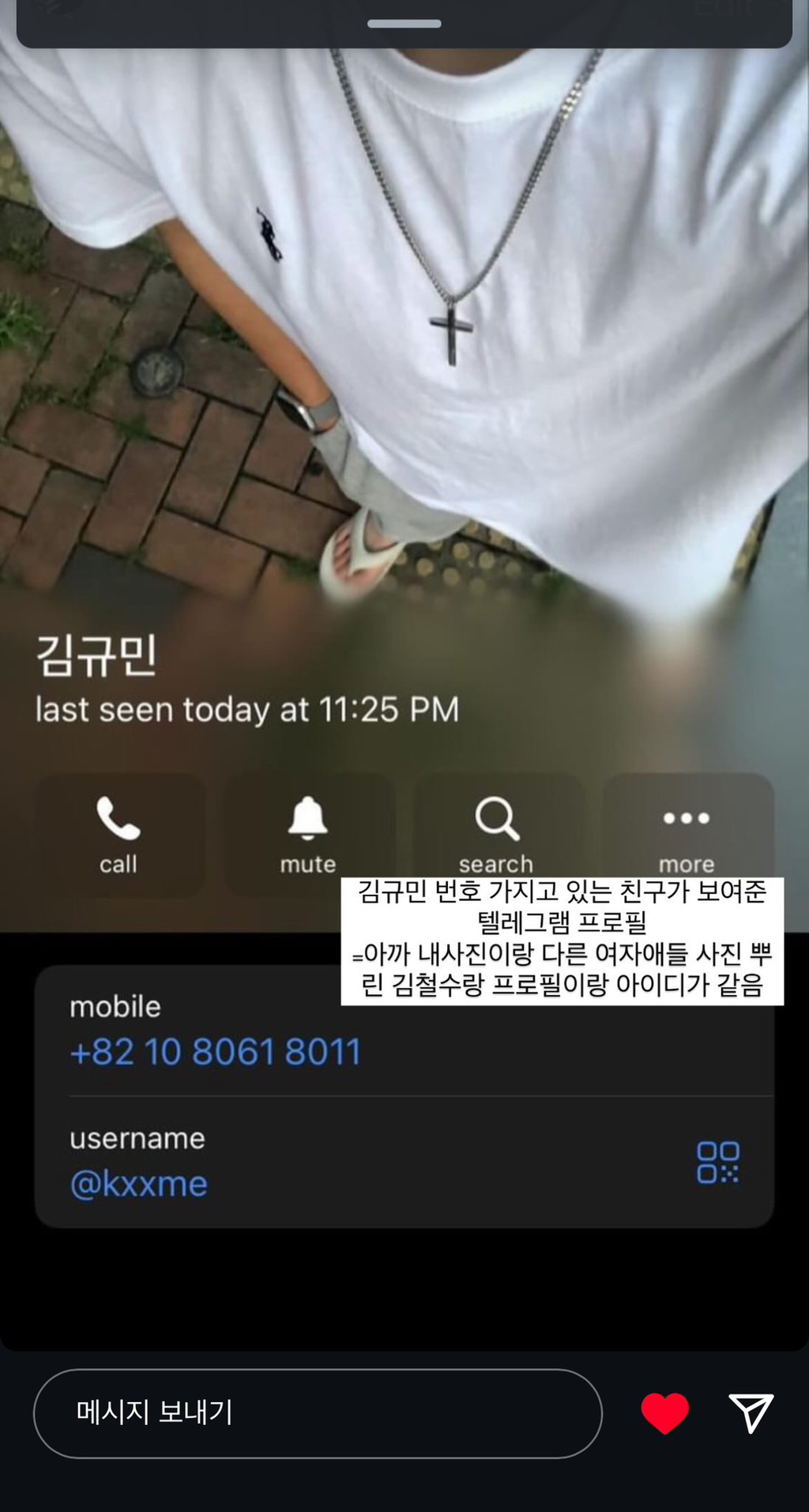Image resolution: width=809 pixels, height=1512 pixels.
Task: Share the story via paper plane icon
Action: (751, 1413)
